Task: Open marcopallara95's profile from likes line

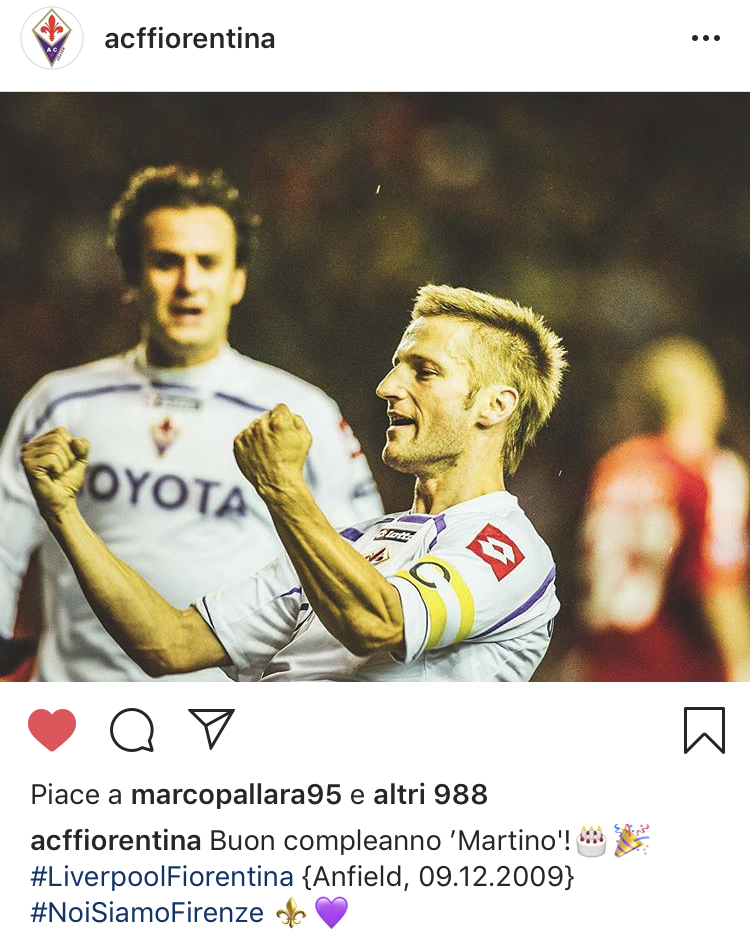Action: pyautogui.click(x=236, y=795)
